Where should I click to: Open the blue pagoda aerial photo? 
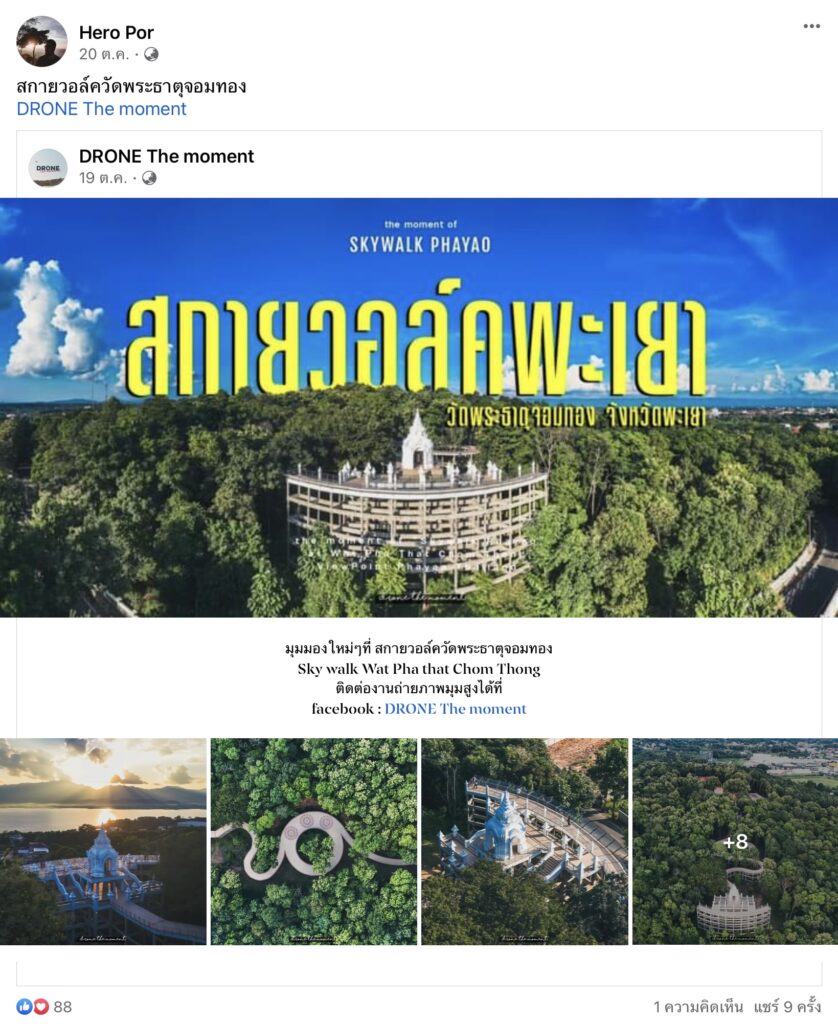(x=524, y=841)
